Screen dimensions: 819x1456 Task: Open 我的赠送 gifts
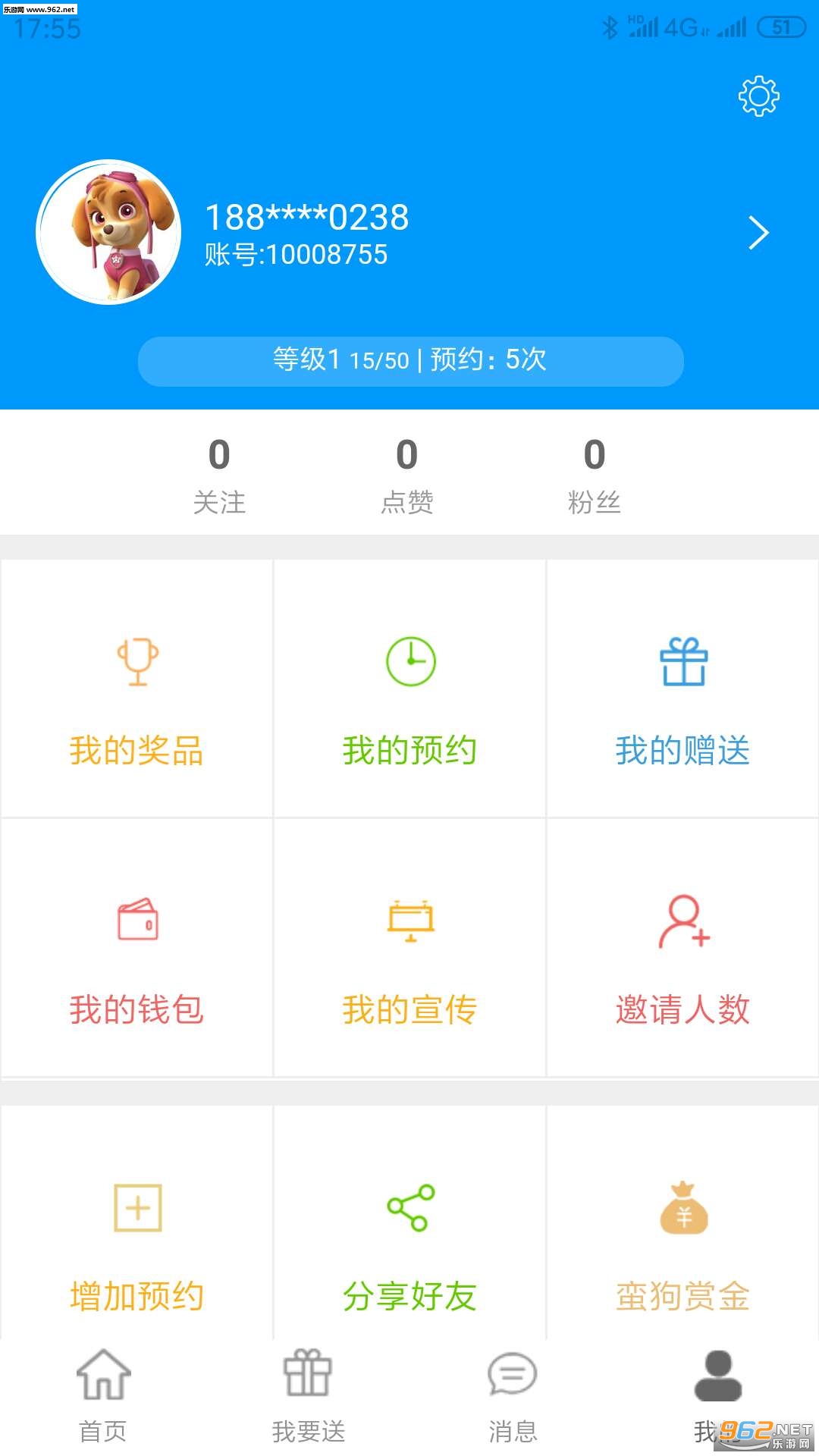pyautogui.click(x=682, y=690)
